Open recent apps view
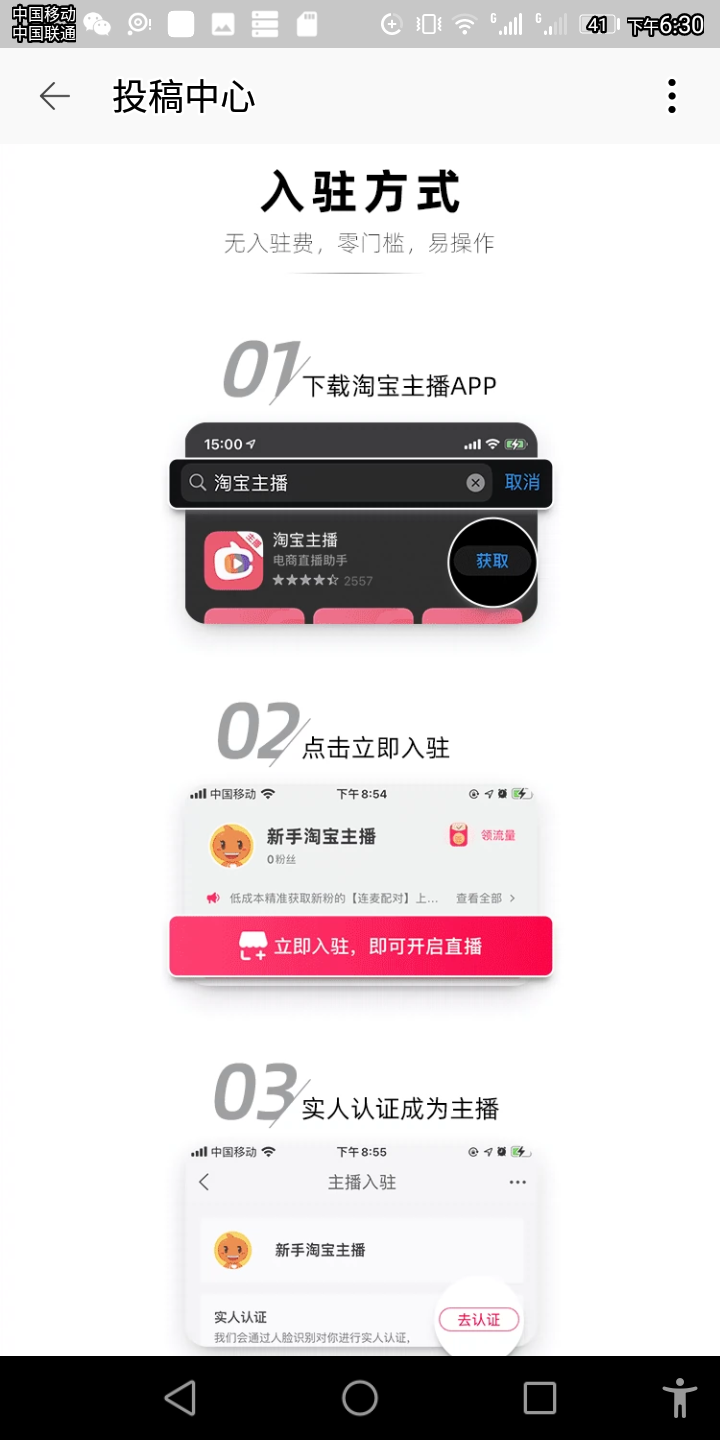This screenshot has height=1440, width=720. [539, 1397]
